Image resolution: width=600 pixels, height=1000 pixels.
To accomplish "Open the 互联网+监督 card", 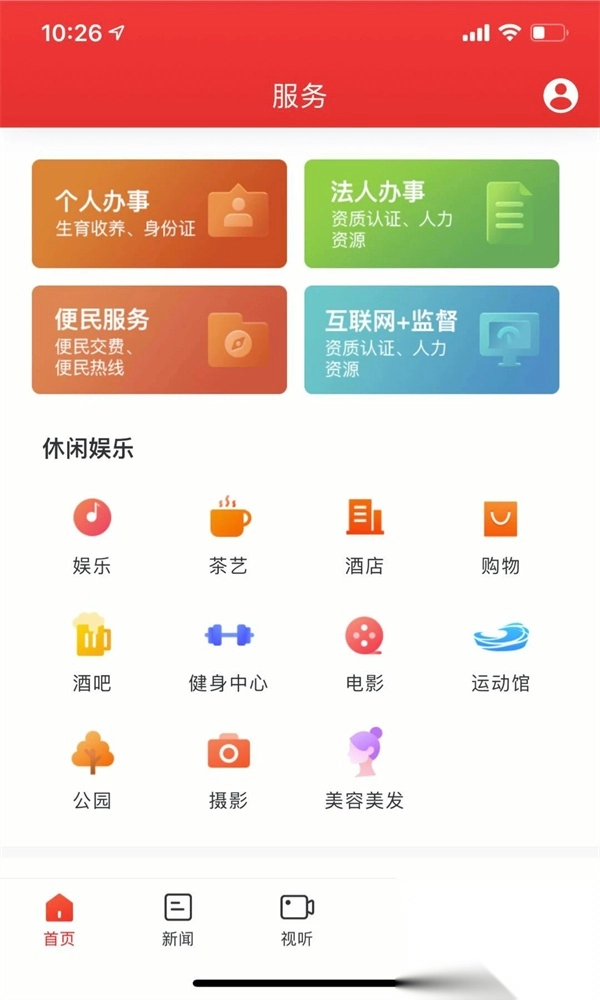I will 431,340.
